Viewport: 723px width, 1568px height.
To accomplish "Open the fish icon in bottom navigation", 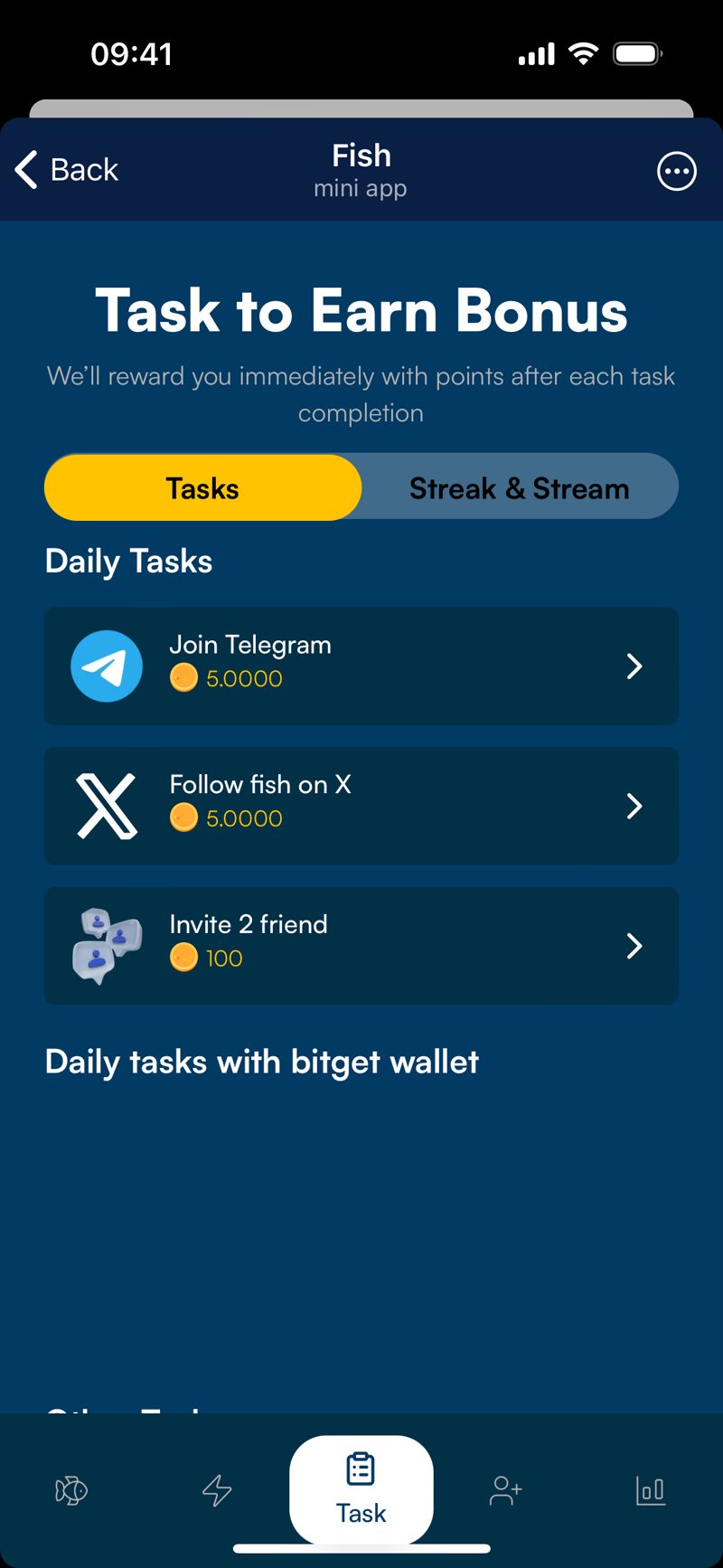I will [70, 1491].
